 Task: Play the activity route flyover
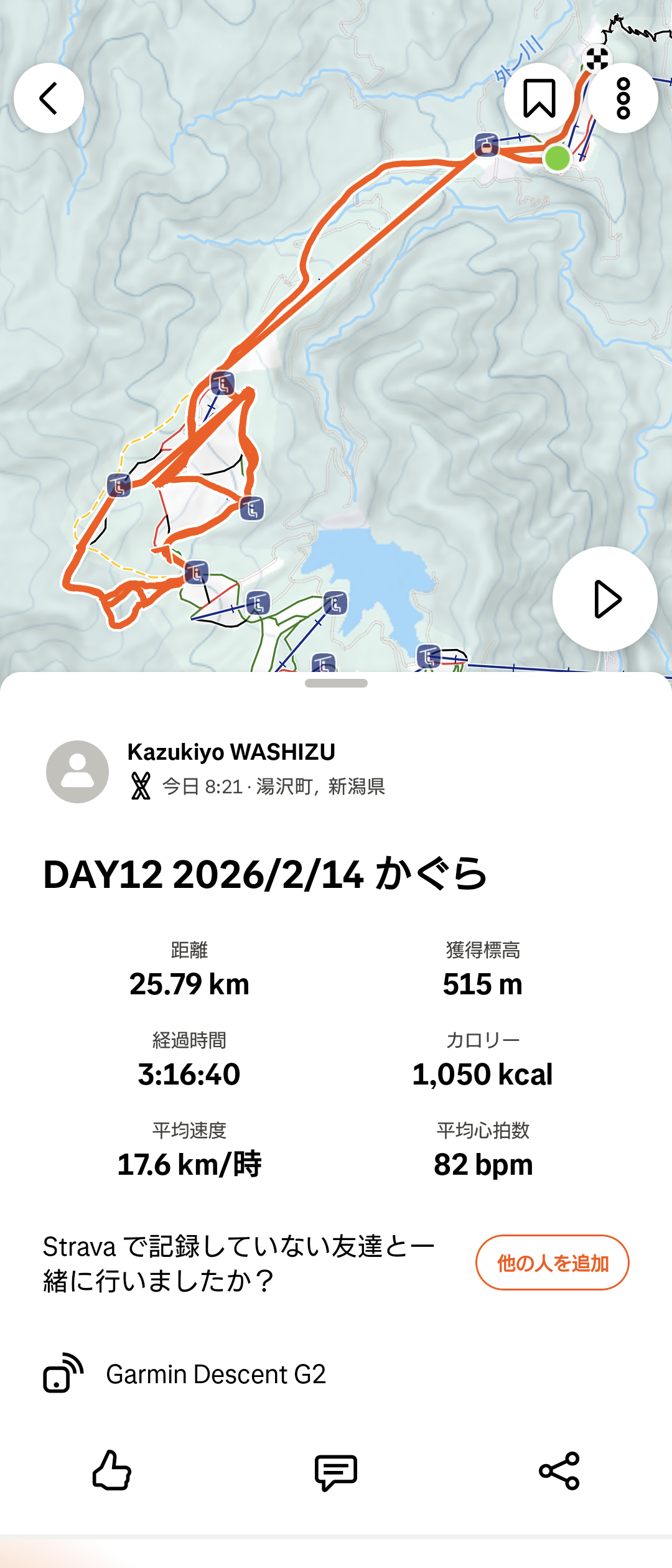pyautogui.click(x=605, y=599)
